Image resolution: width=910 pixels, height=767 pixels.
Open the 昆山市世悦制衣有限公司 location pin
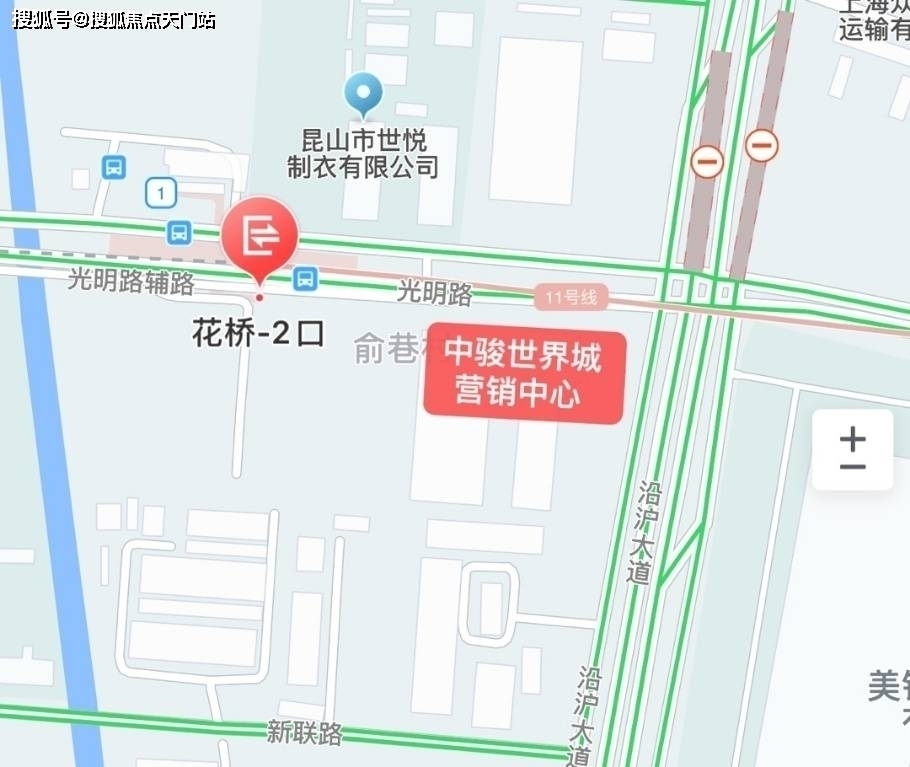(363, 96)
